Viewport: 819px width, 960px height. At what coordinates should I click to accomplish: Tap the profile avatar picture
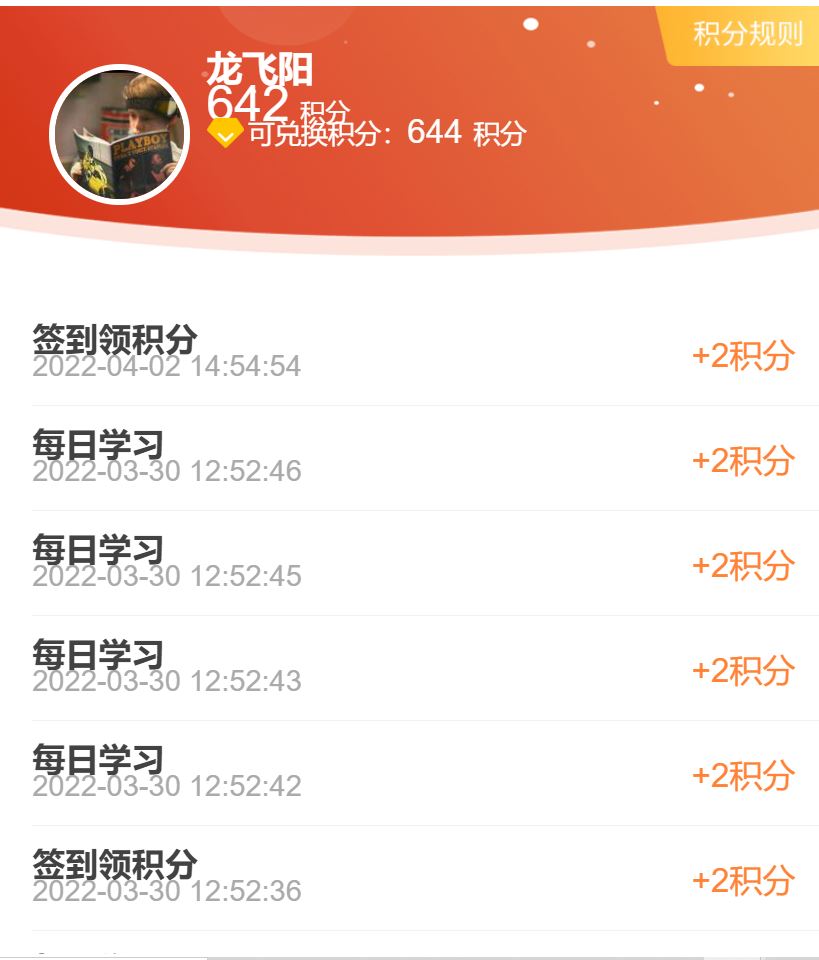[119, 134]
